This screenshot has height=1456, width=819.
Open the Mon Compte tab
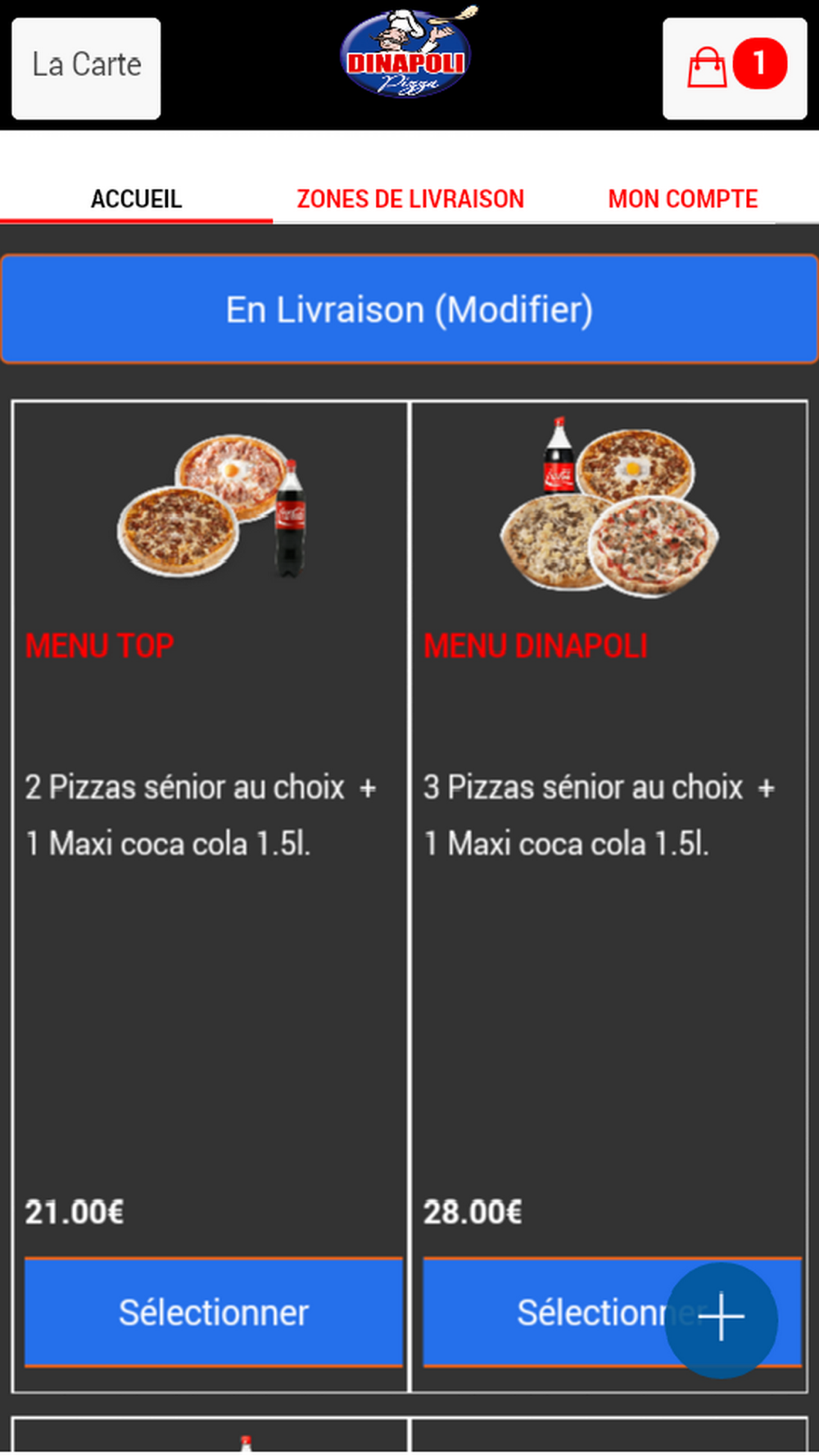pos(682,199)
